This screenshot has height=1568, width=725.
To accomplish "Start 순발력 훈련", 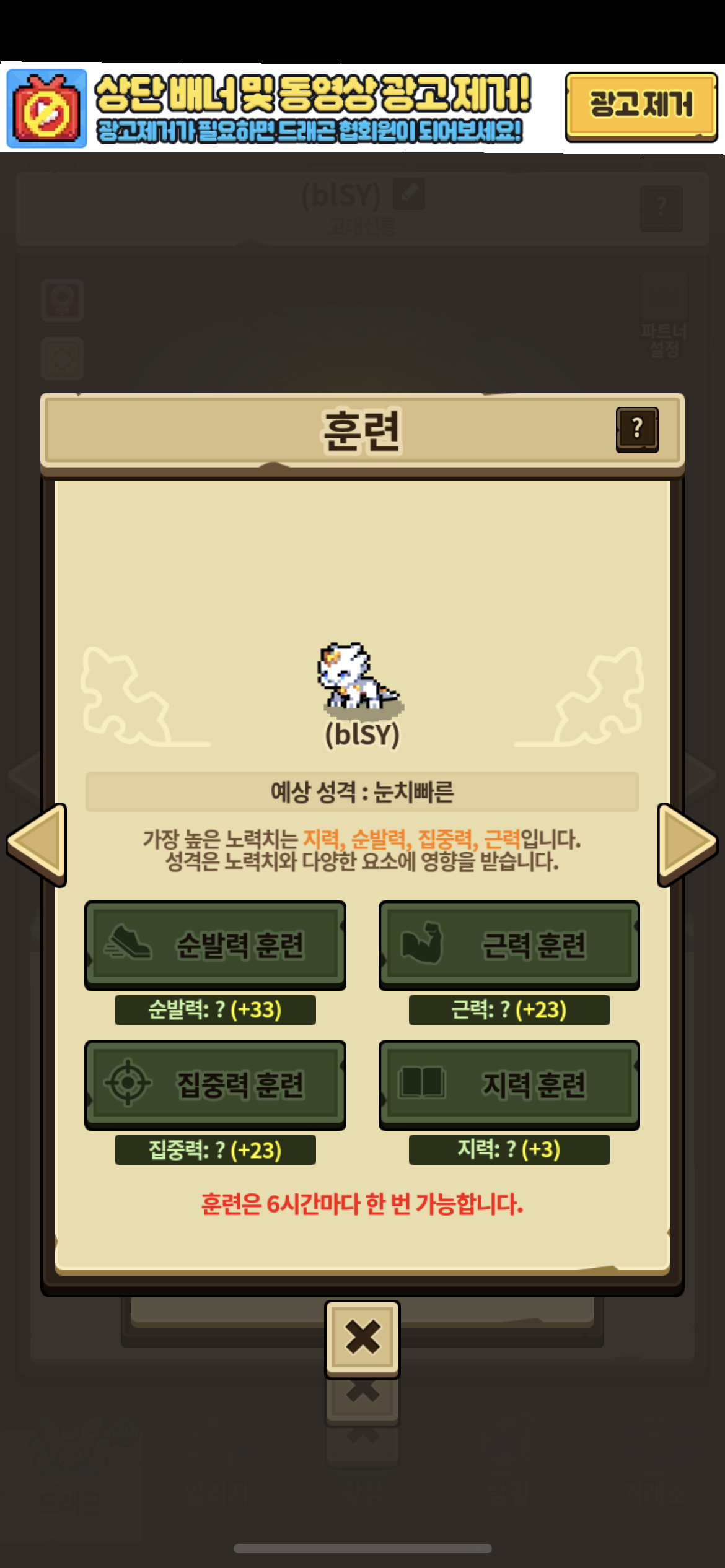I will [x=215, y=944].
